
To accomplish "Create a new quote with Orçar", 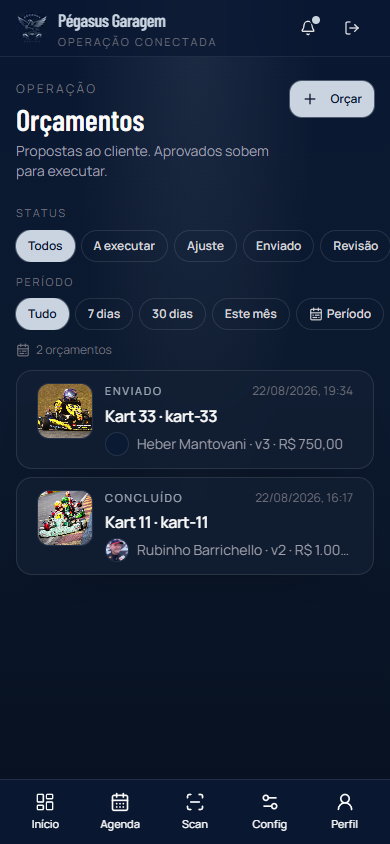I will point(332,99).
